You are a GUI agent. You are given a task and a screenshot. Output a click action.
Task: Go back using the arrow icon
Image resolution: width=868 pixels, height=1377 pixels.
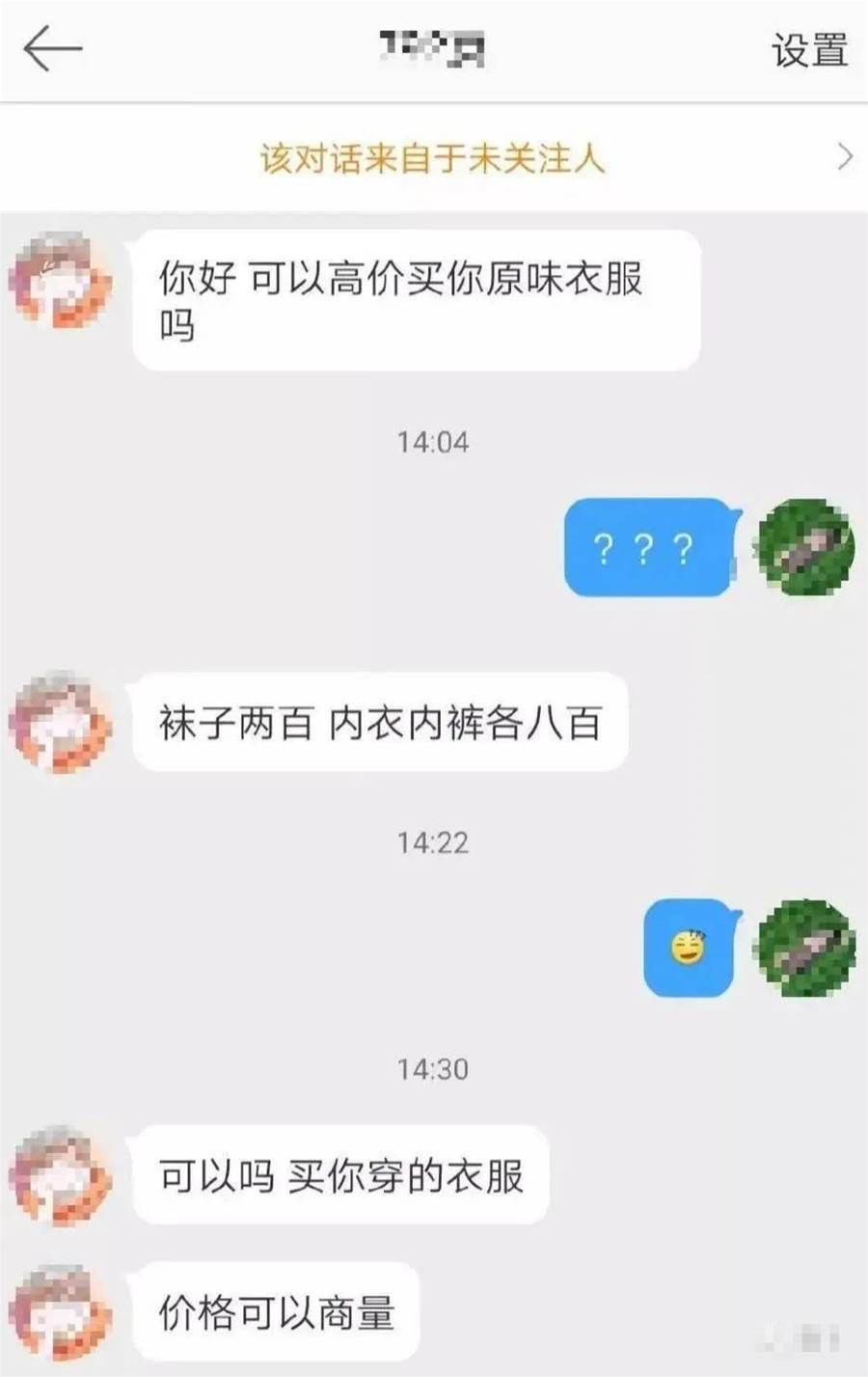[53, 48]
